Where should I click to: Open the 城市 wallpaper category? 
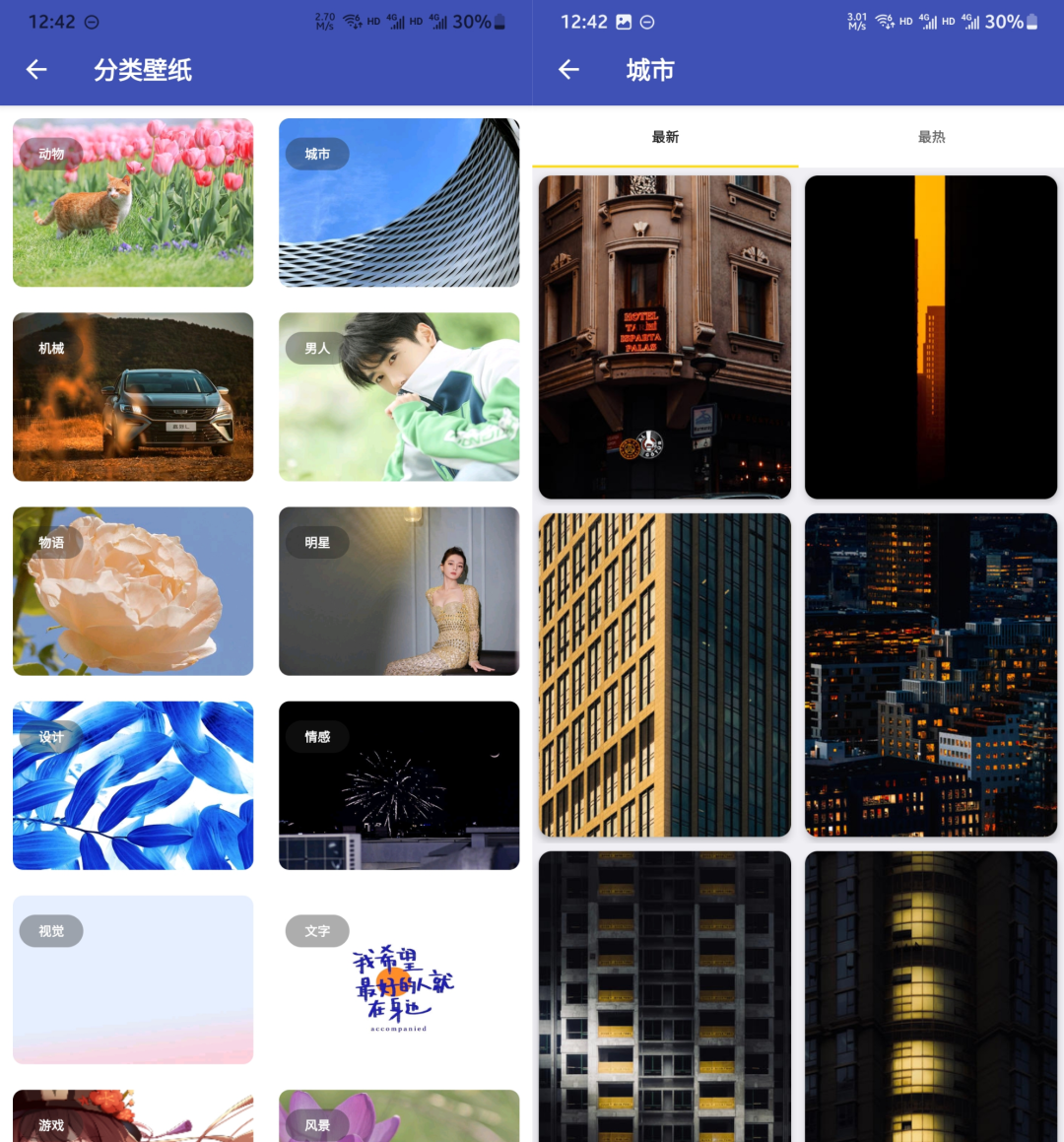click(x=399, y=203)
